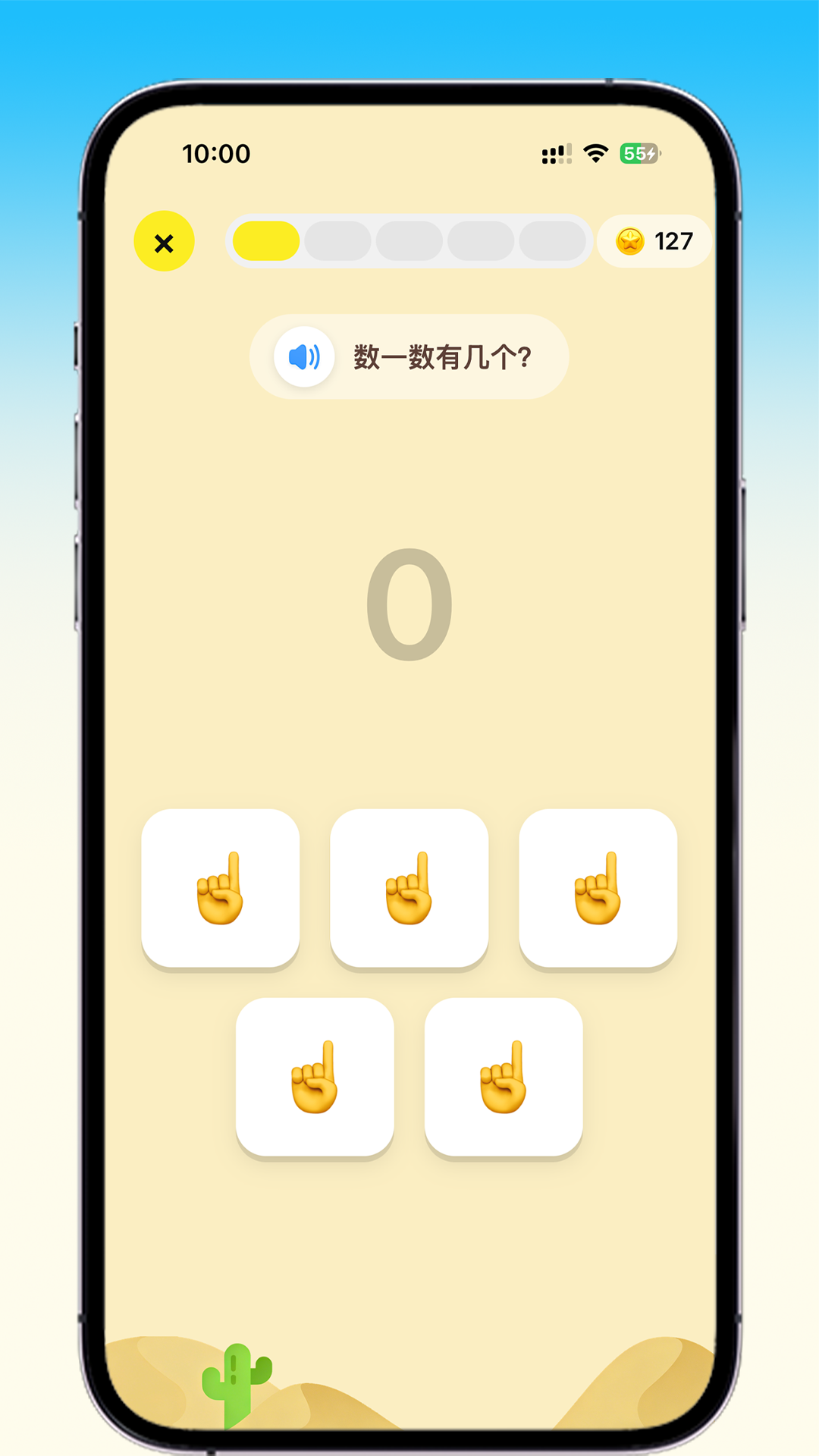
Task: Tap the Wi-Fi icon in status bar
Action: 597,152
